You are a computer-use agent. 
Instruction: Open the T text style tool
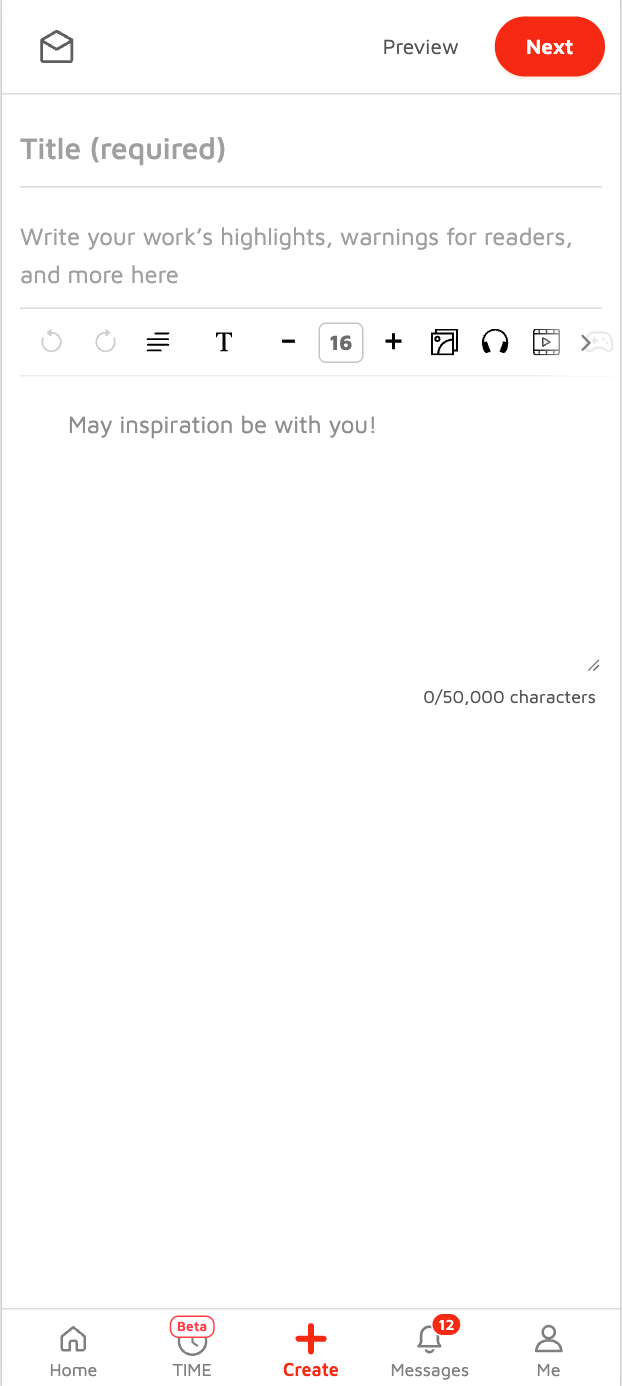[x=224, y=343]
